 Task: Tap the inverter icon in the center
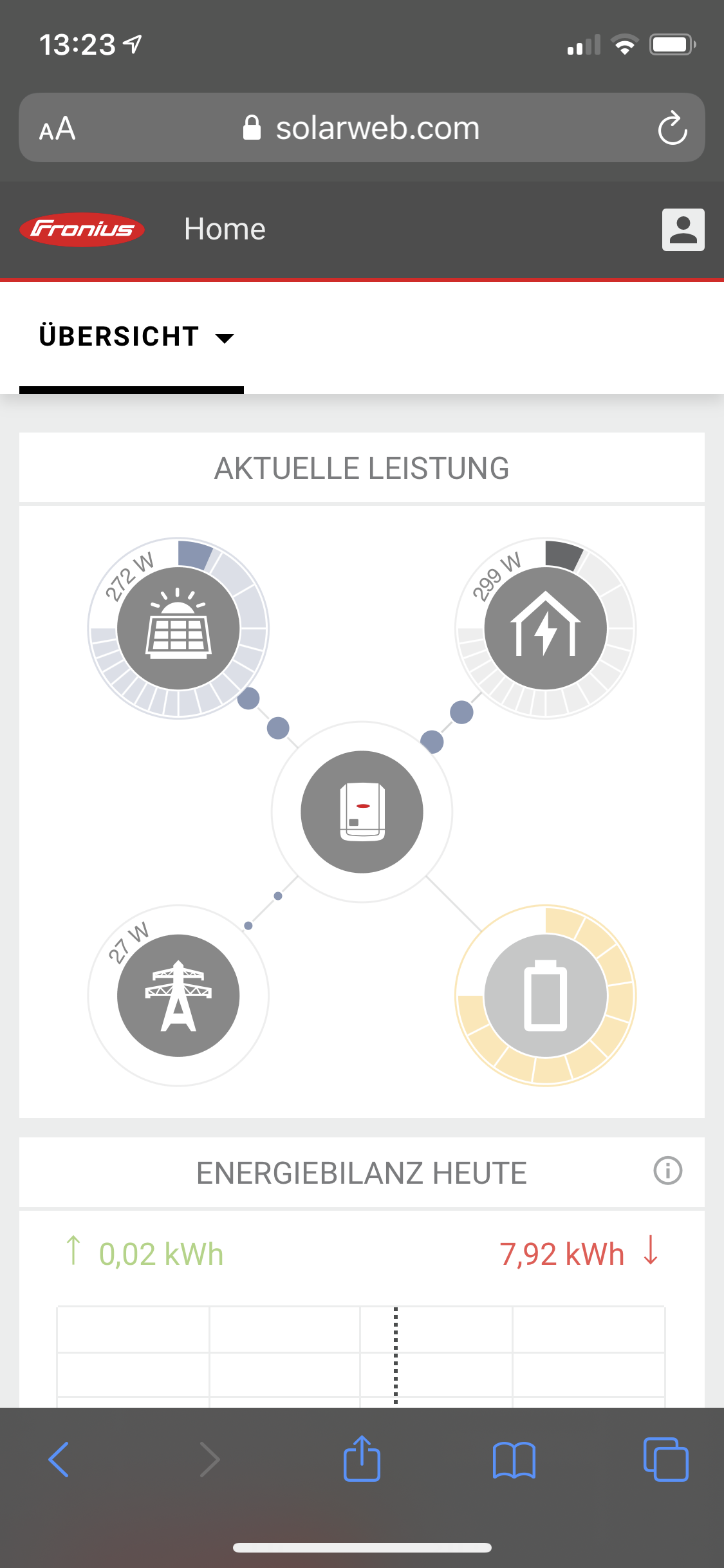(362, 812)
